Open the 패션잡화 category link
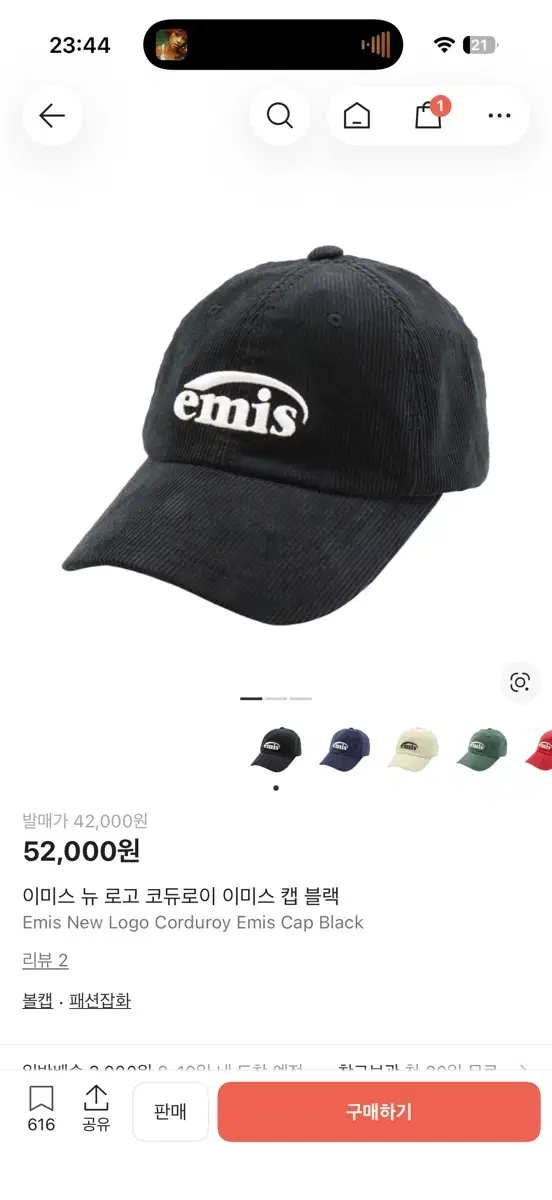 pos(100,1001)
